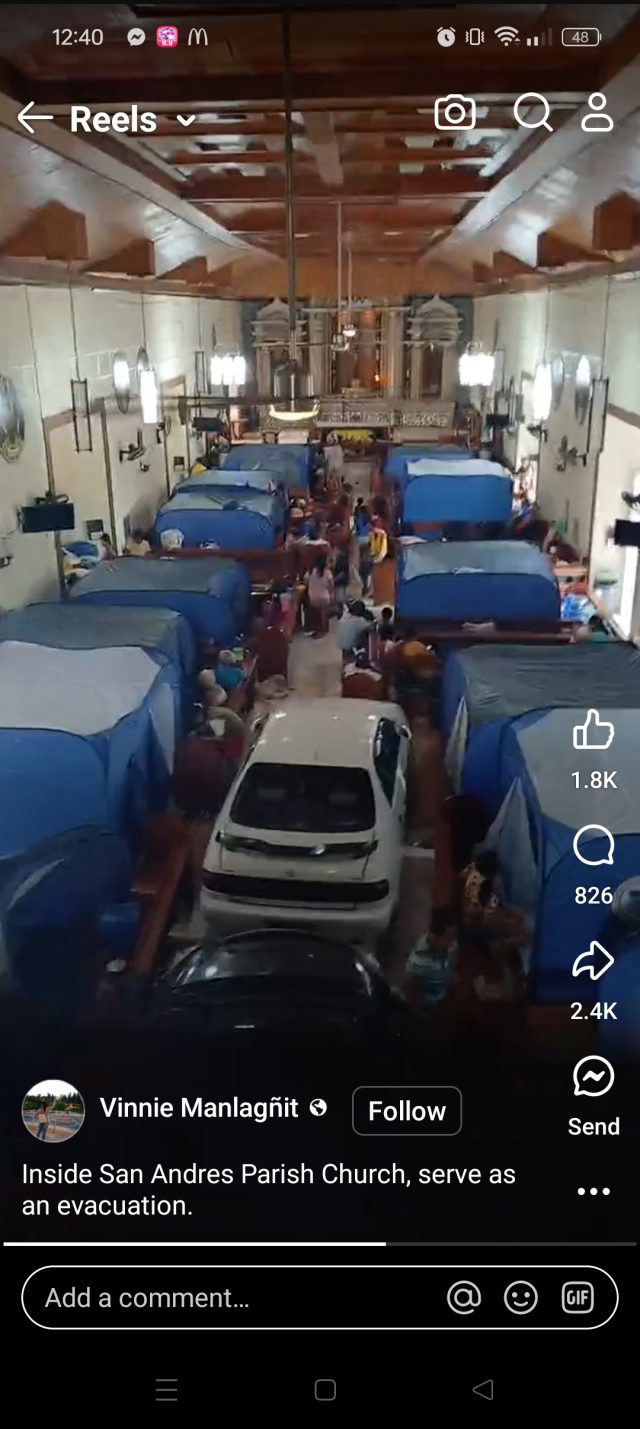This screenshot has width=640, height=1429.
Task: Tap the system home button
Action: 325,1389
